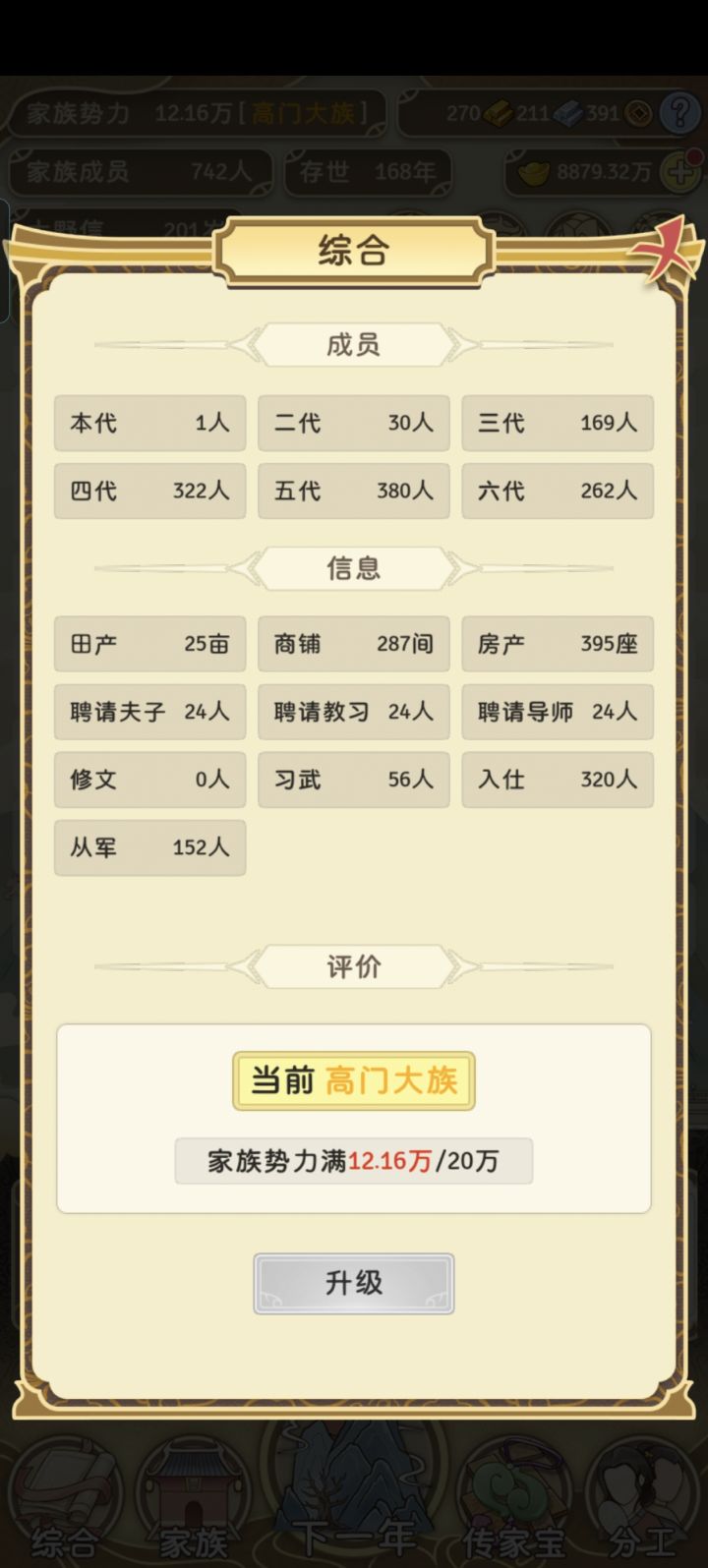The width and height of the screenshot is (708, 1568).
Task: Tap the 家族势力满12.16万/20万 progress bar
Action: 354,1161
